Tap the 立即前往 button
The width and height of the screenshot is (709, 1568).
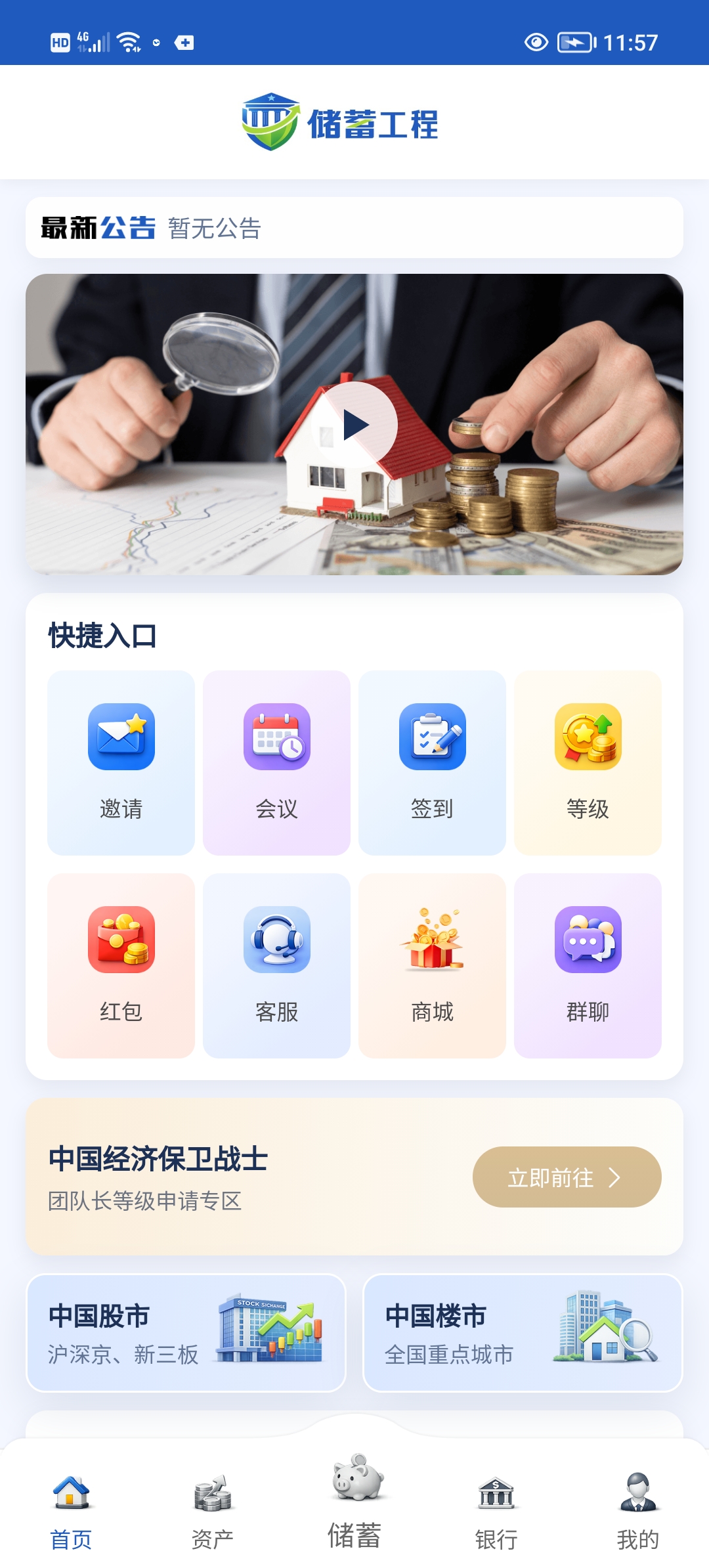[567, 1177]
